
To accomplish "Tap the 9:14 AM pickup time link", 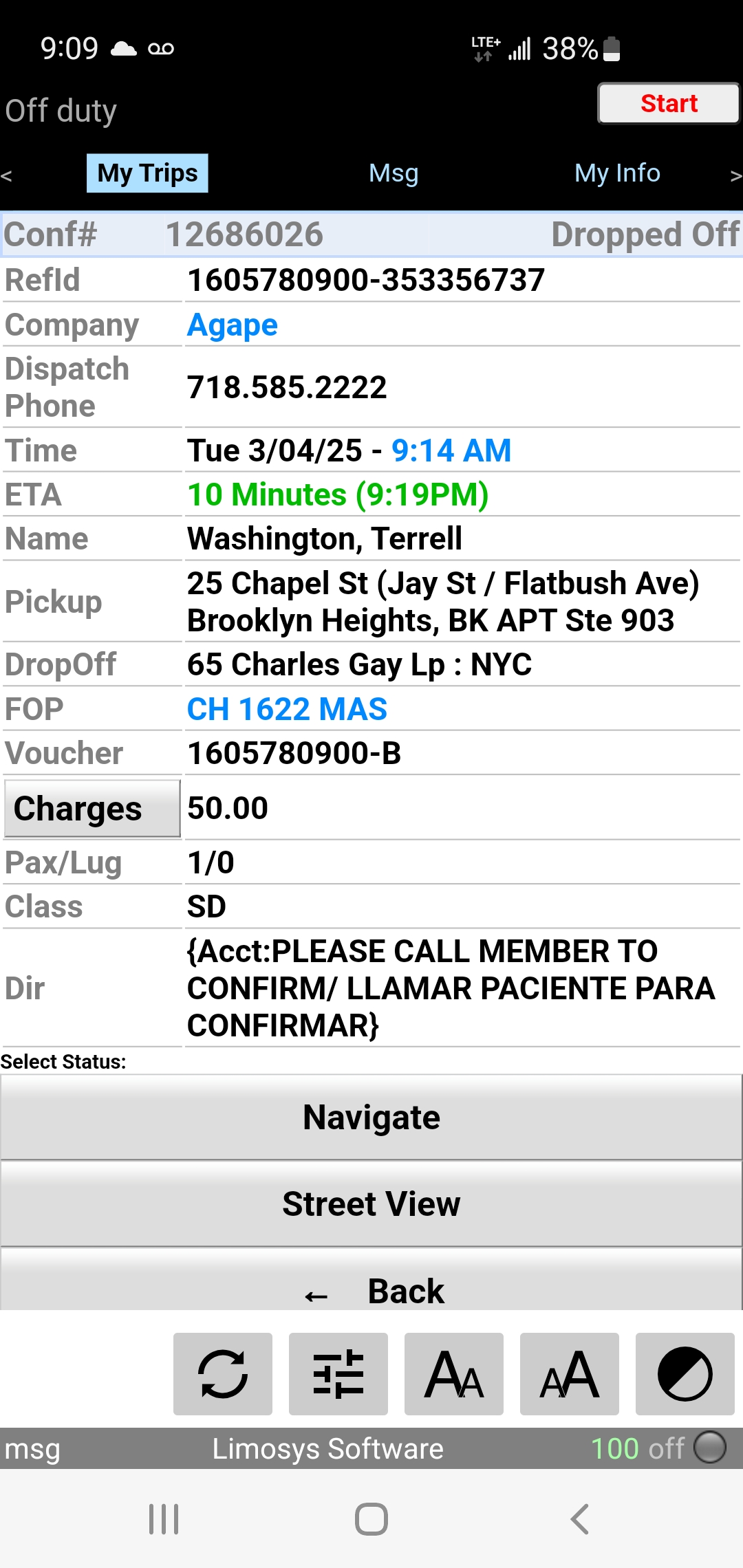I will [x=451, y=451].
